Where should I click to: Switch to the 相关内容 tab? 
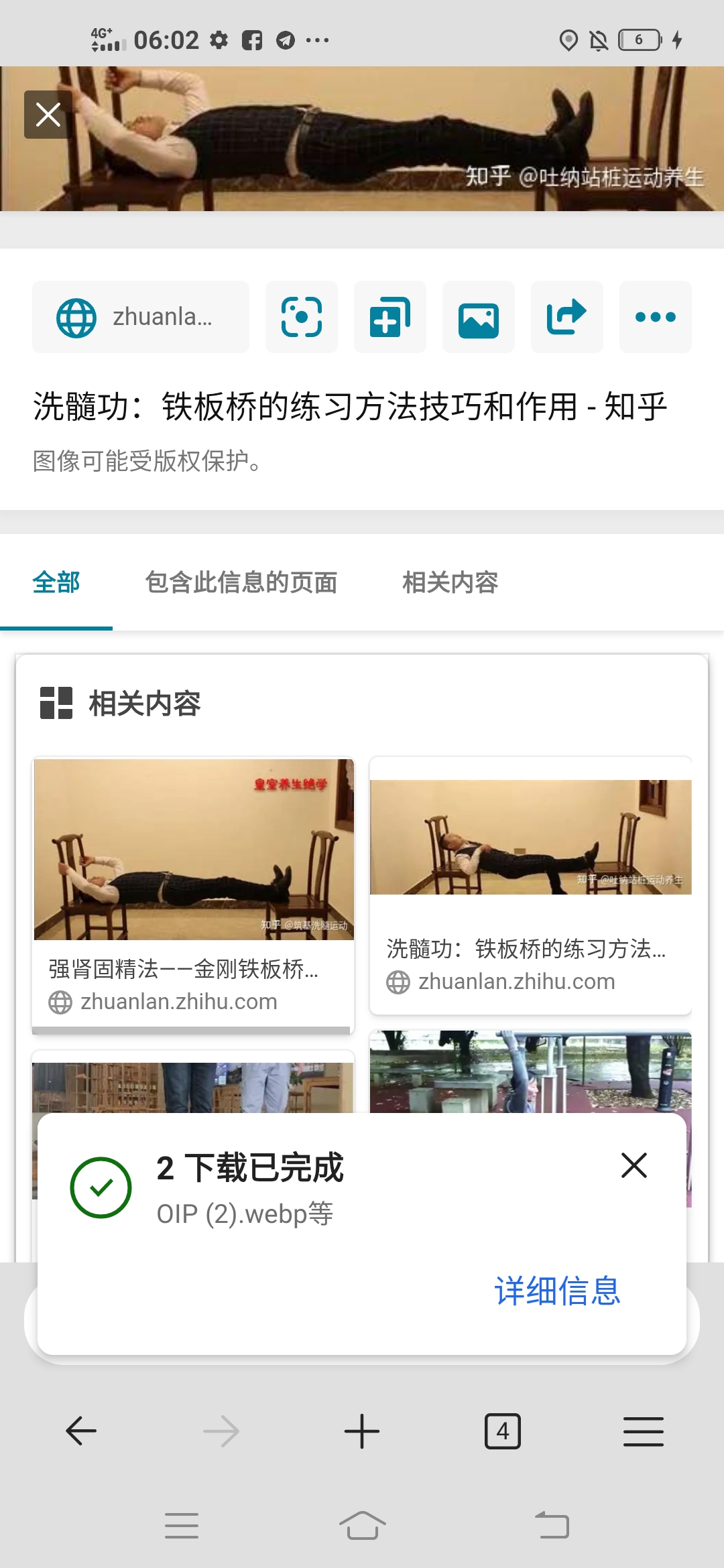click(450, 583)
